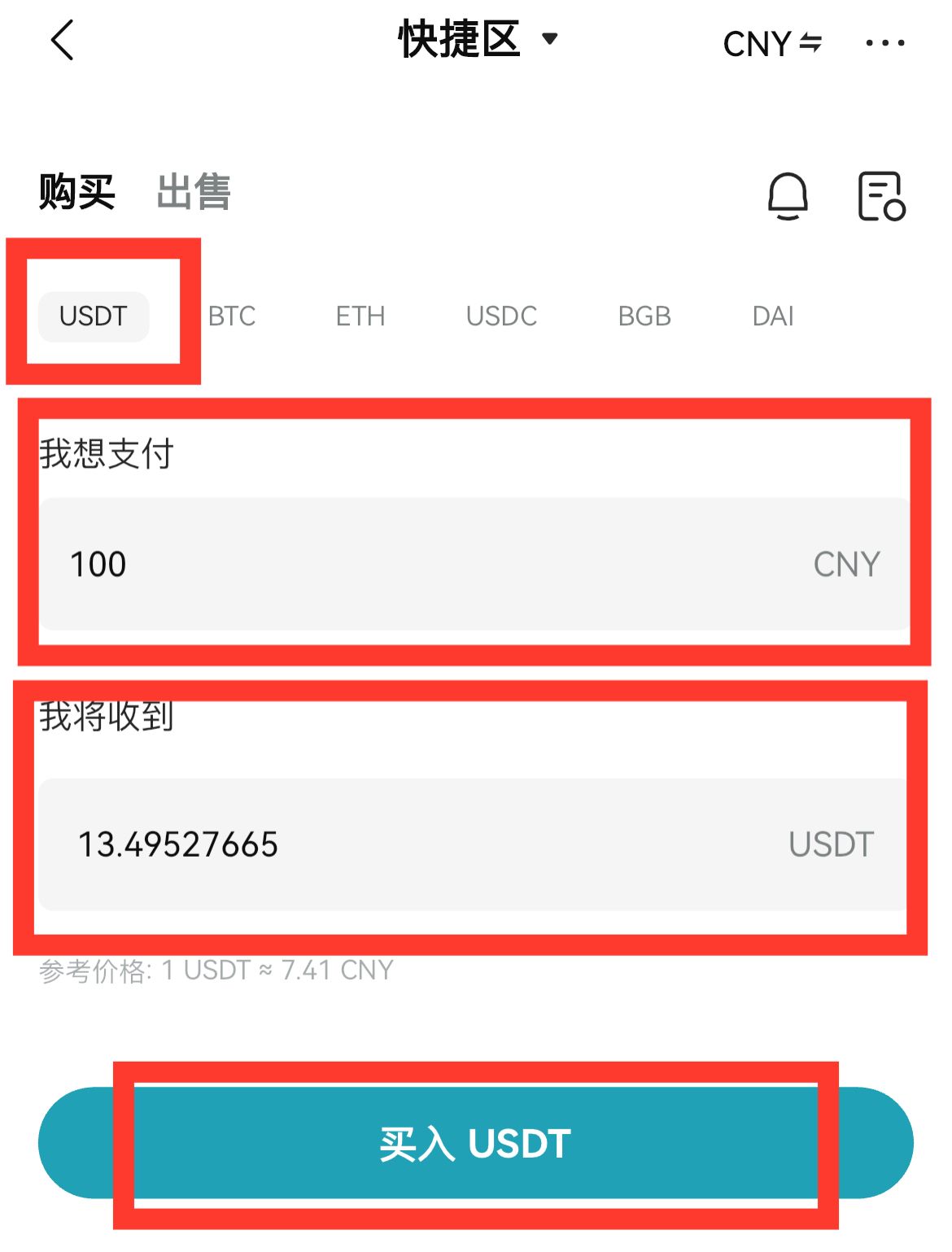Toggle to the 出售 sell mode
This screenshot has height=1252, width=952.
coord(193,191)
